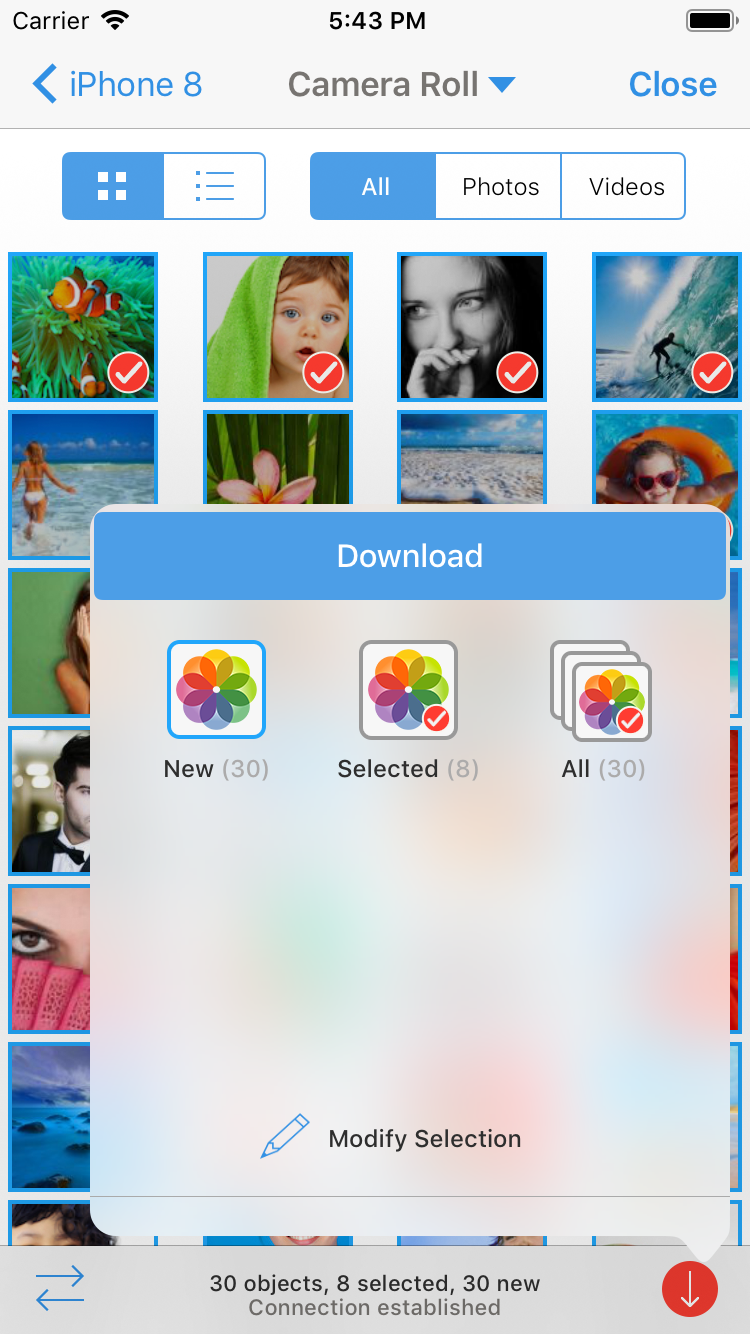This screenshot has width=750, height=1334.
Task: Close the Camera Roll screen
Action: [x=672, y=85]
